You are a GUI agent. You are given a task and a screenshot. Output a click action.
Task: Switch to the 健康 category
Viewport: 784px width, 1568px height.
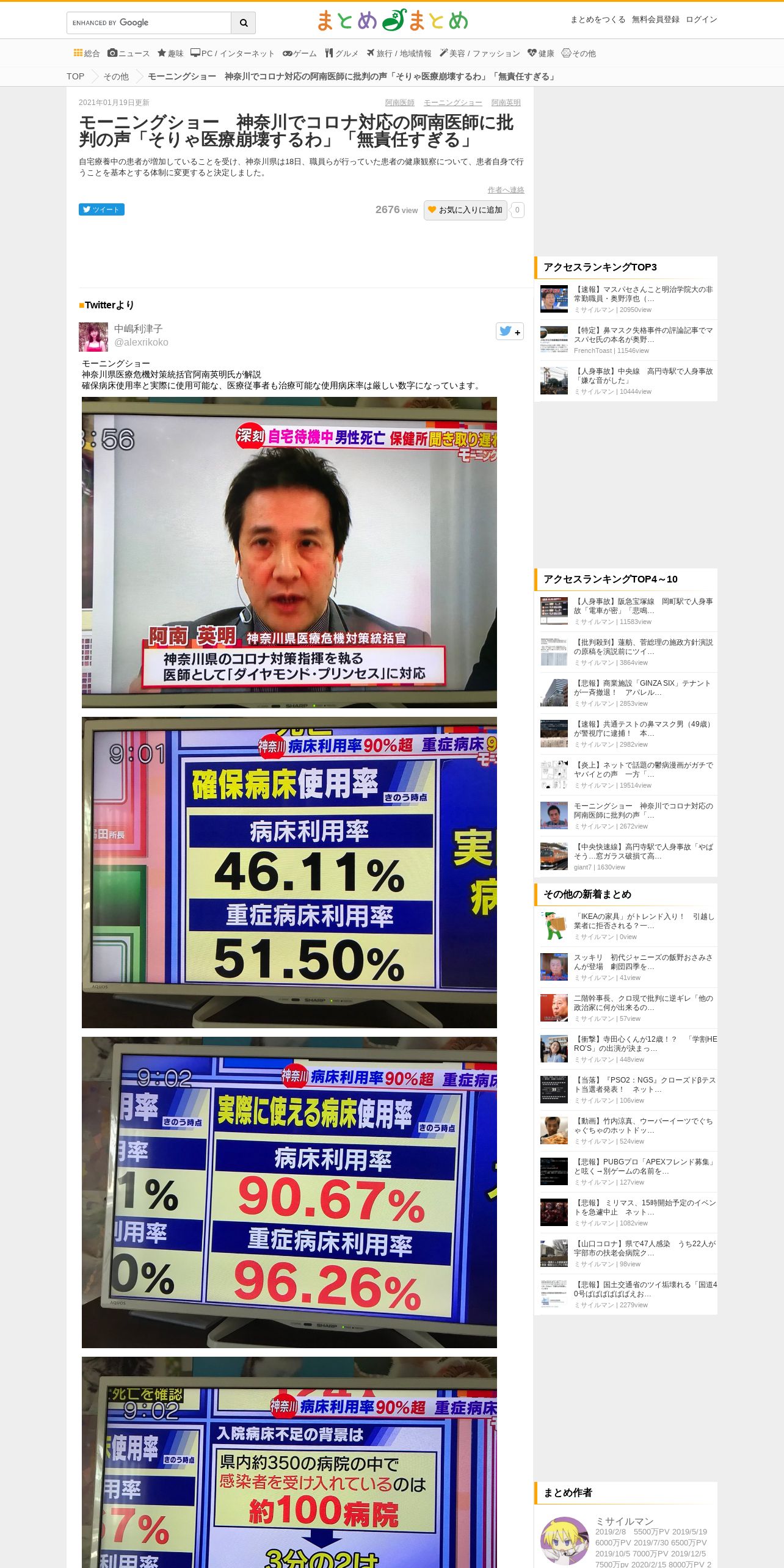(x=541, y=53)
